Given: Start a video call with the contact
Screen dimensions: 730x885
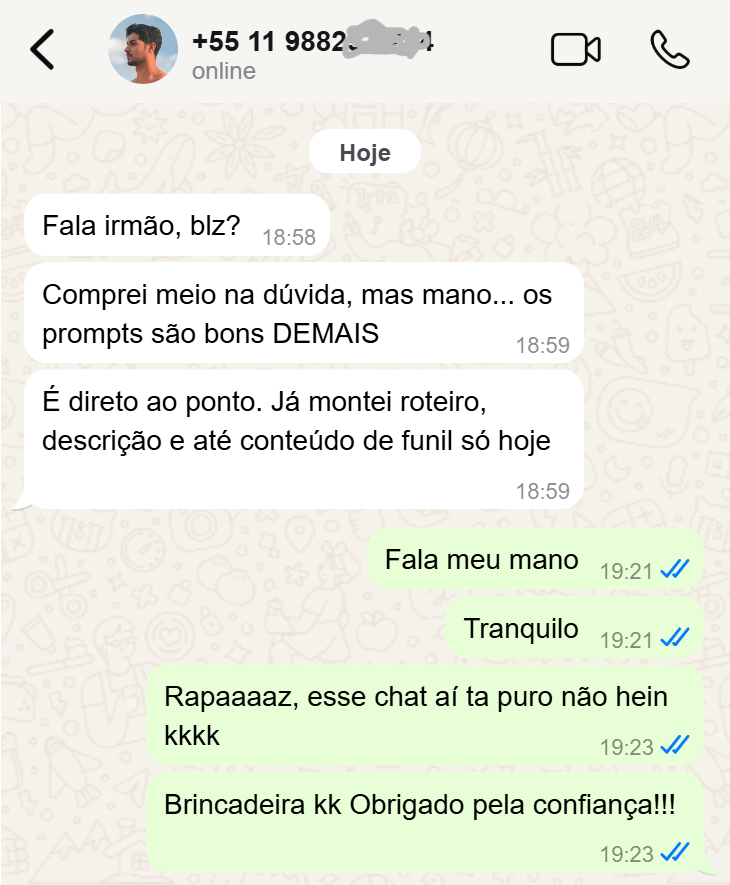Looking at the screenshot, I should [576, 49].
